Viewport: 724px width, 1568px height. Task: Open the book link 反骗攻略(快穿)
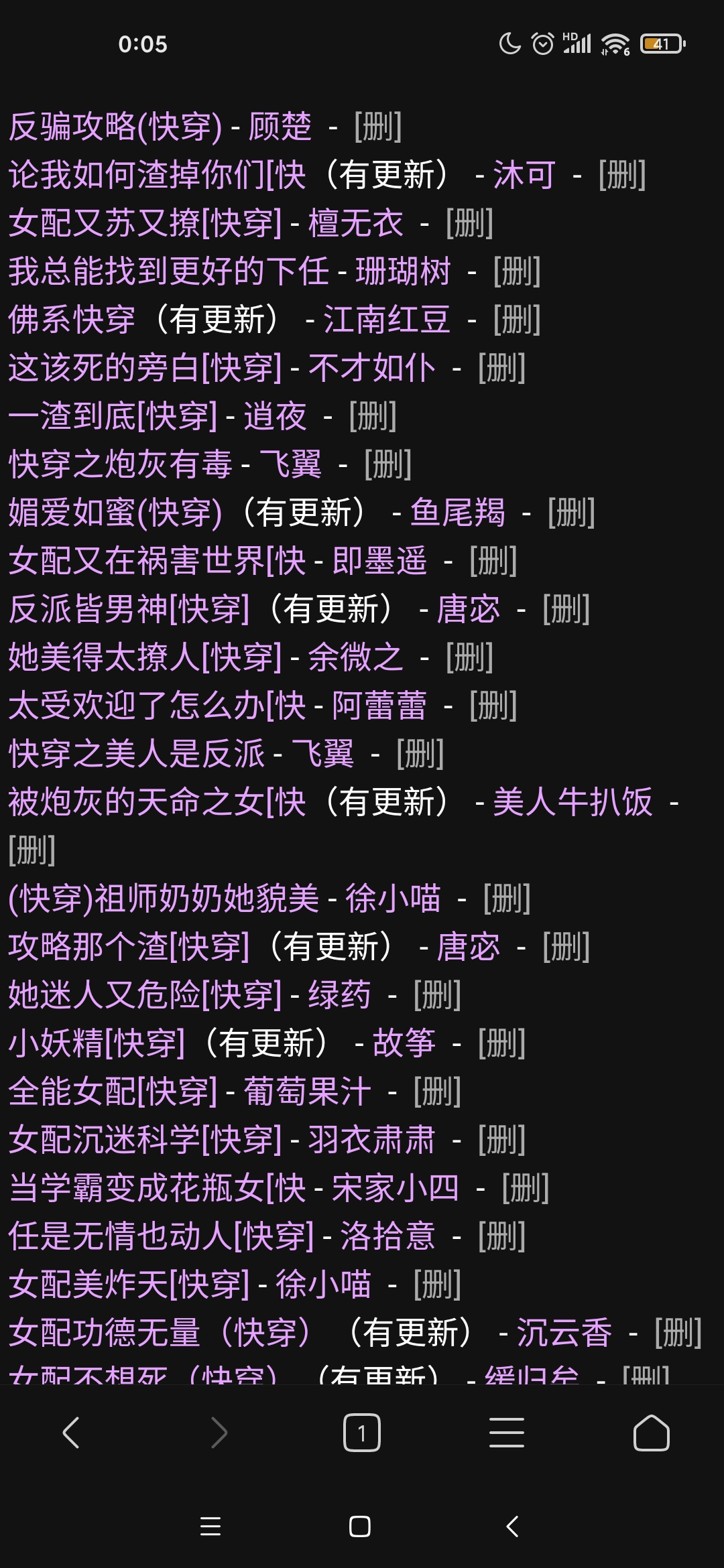point(115,127)
